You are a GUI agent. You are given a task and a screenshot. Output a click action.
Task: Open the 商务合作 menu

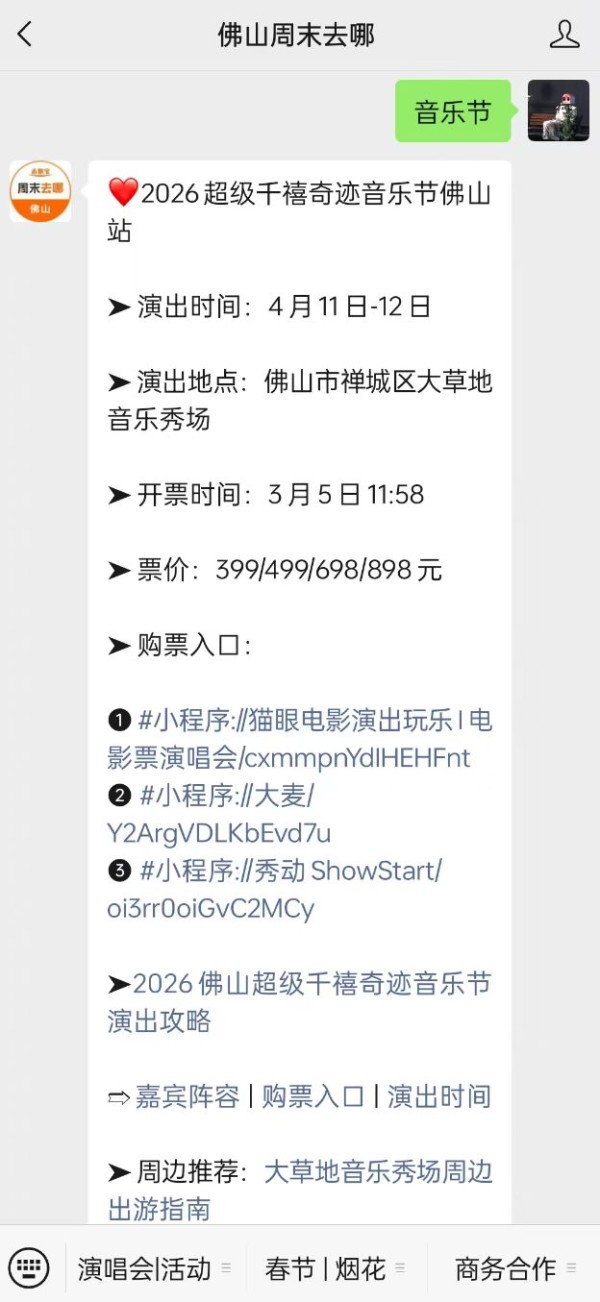pos(505,1269)
